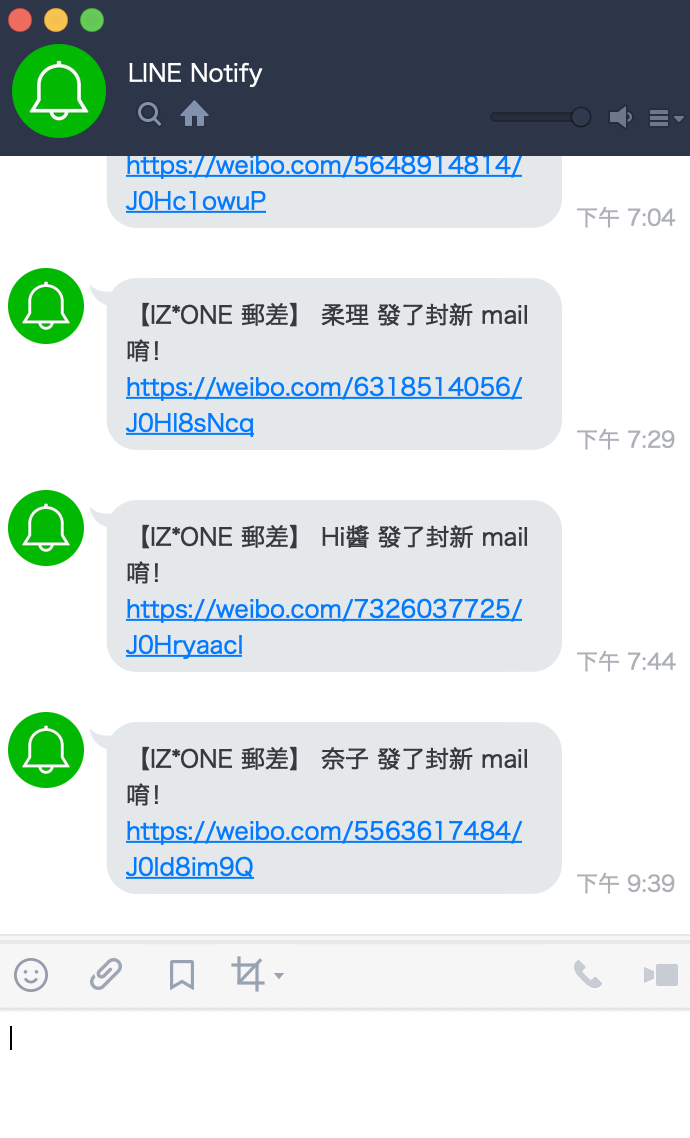Start a voice call
The height and width of the screenshot is (1138, 690).
click(x=588, y=974)
